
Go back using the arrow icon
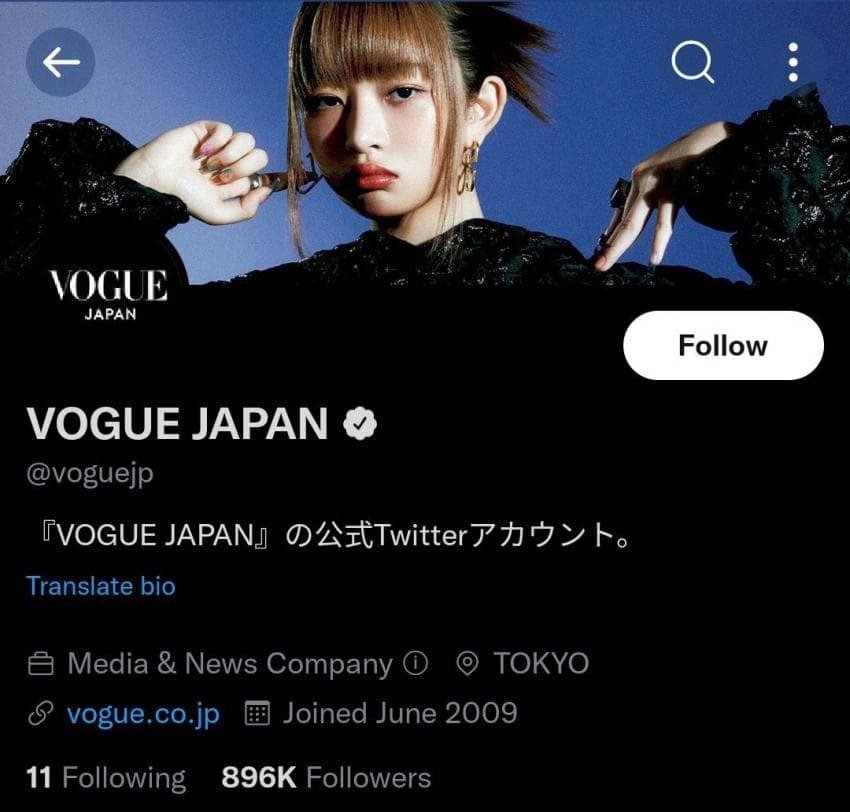60,62
